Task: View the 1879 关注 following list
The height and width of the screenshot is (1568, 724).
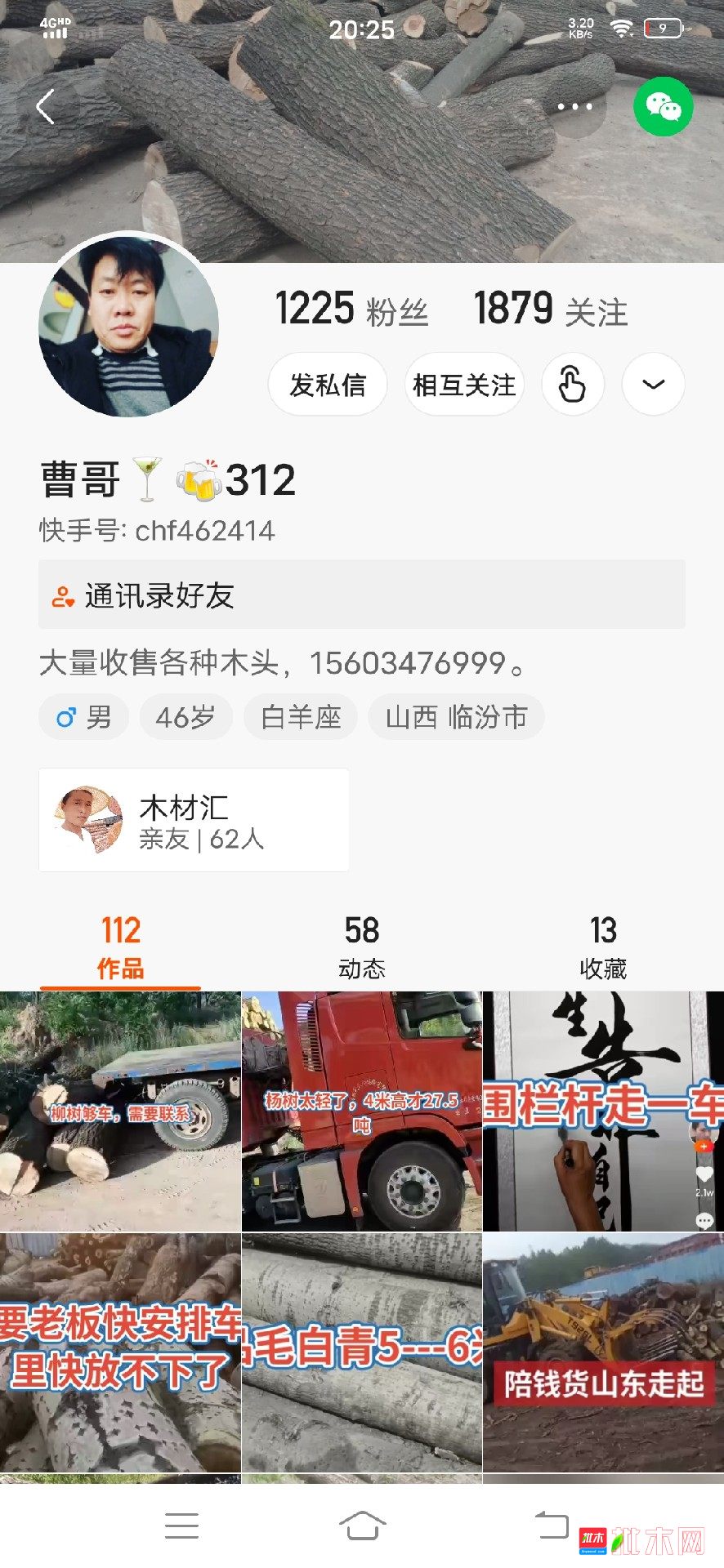Action: (550, 310)
